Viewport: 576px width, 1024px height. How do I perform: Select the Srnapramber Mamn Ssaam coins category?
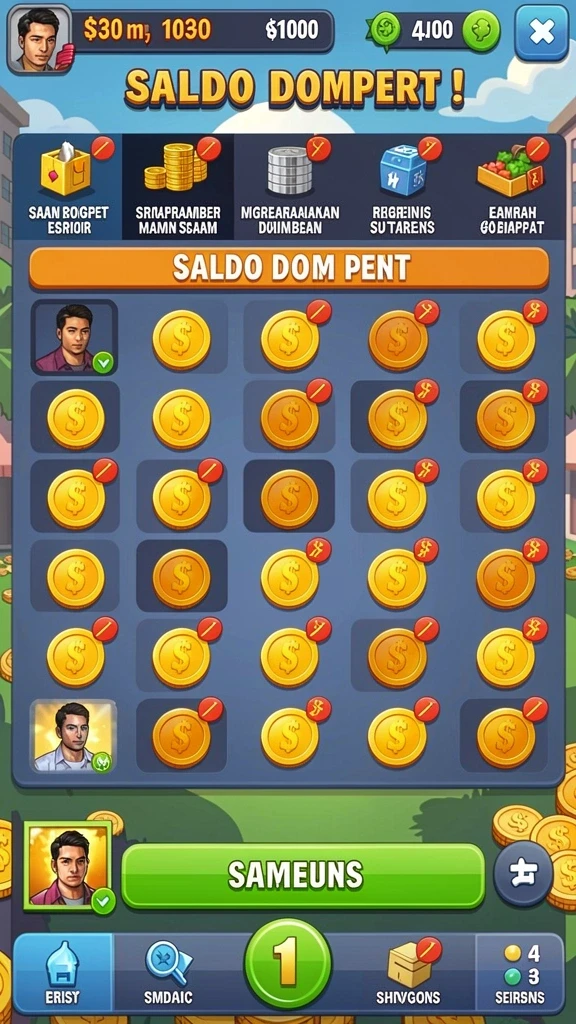[178, 187]
